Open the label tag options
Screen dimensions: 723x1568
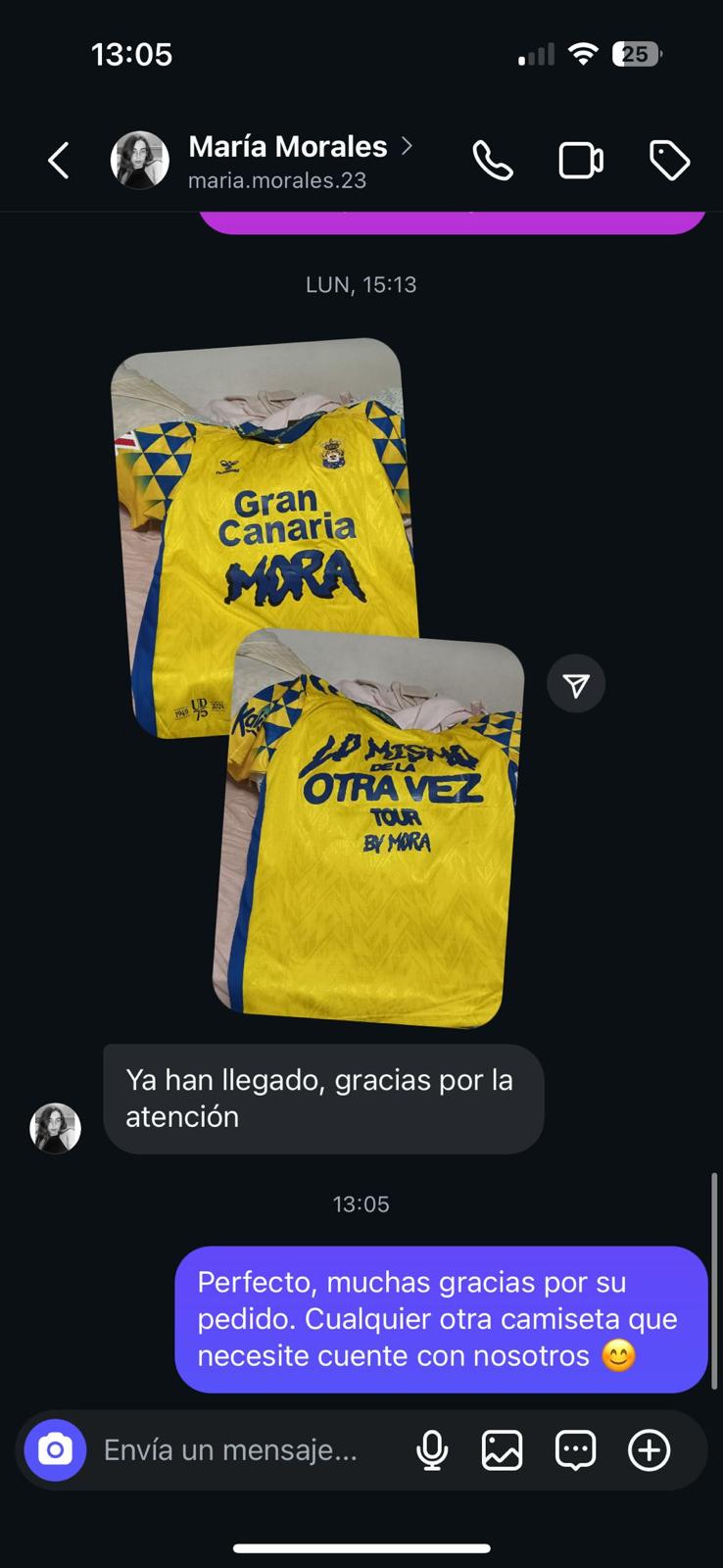[670, 161]
